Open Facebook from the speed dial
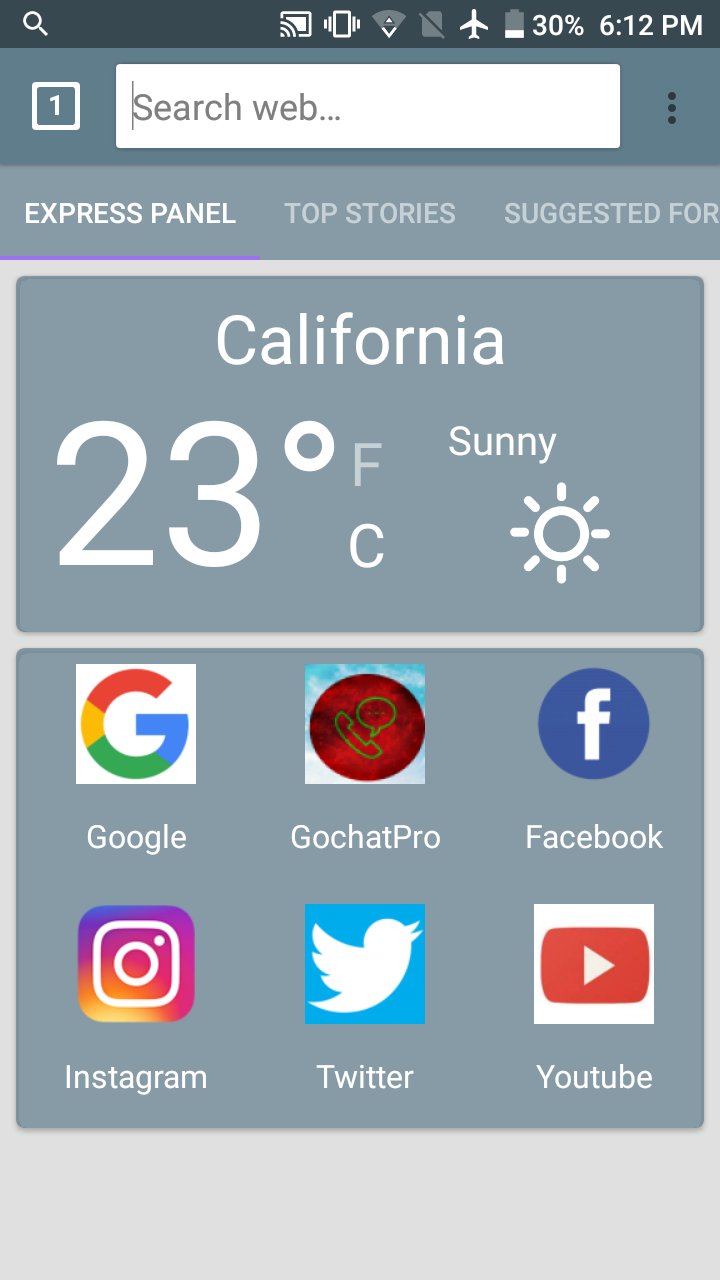Viewport: 720px width, 1280px height. point(593,723)
